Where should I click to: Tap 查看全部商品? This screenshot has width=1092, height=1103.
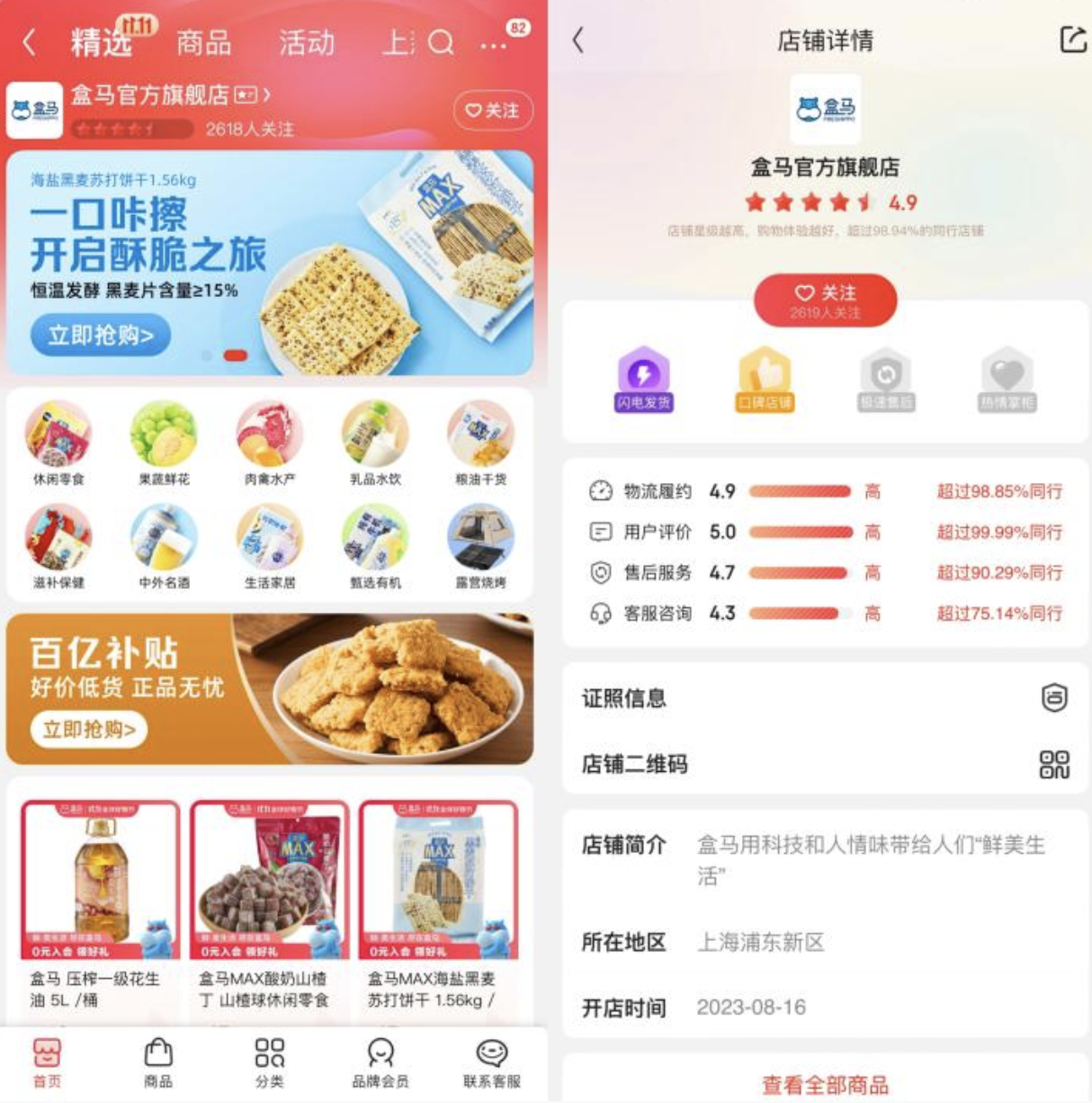pos(825,1084)
